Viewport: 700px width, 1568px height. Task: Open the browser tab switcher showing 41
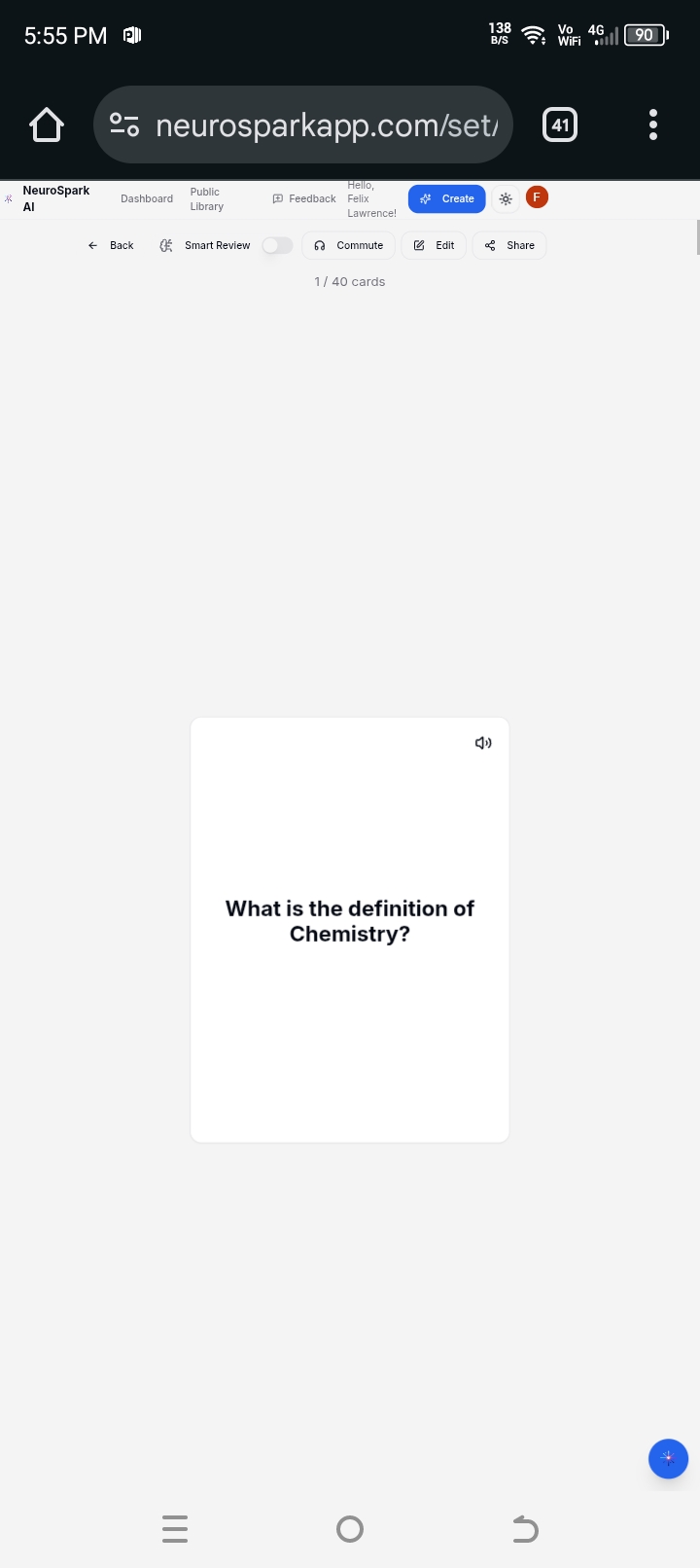[x=559, y=125]
